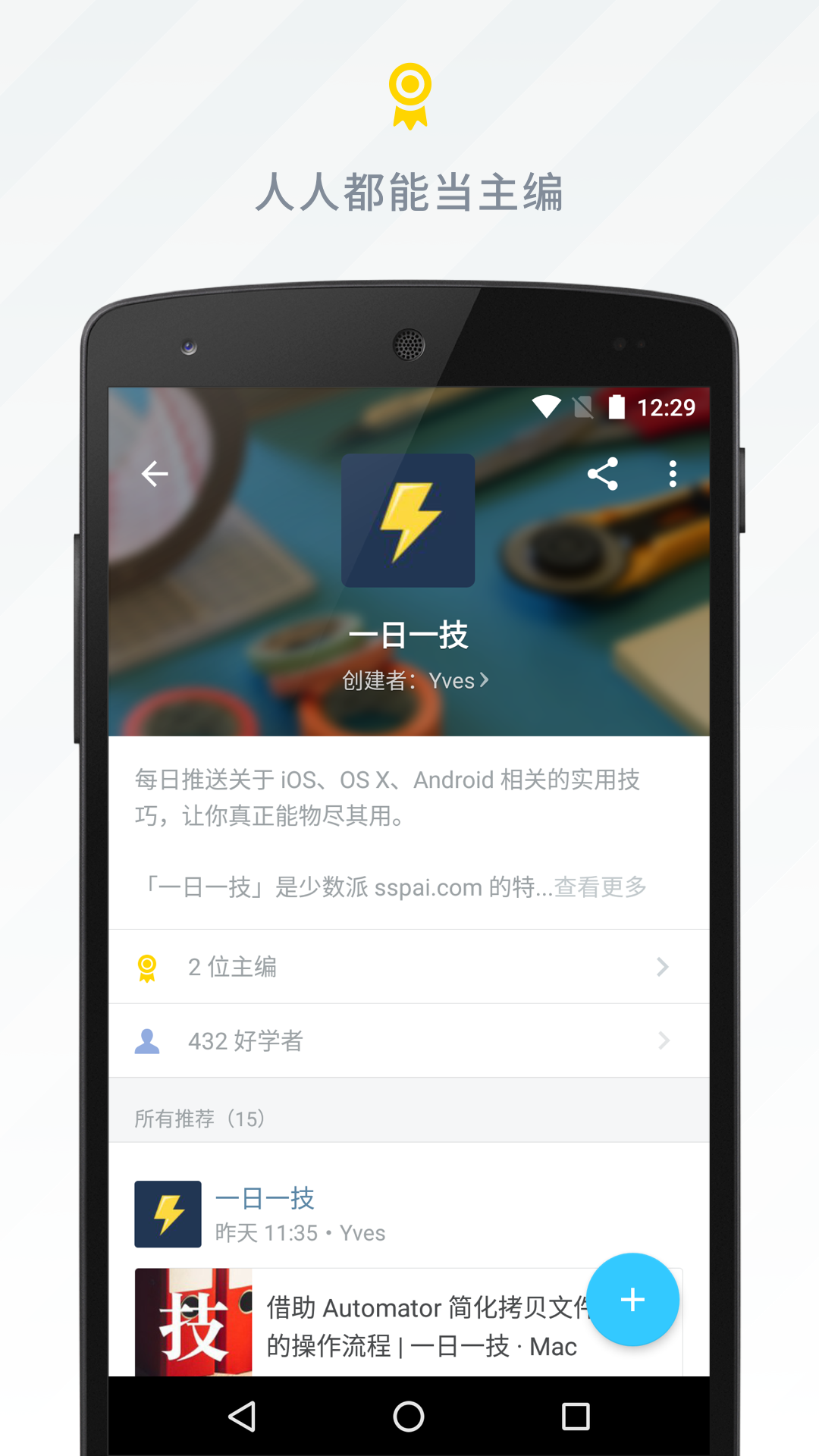The height and width of the screenshot is (1456, 819).
Task: Open the 2 位主编 list via its chevron
Action: coord(664,966)
